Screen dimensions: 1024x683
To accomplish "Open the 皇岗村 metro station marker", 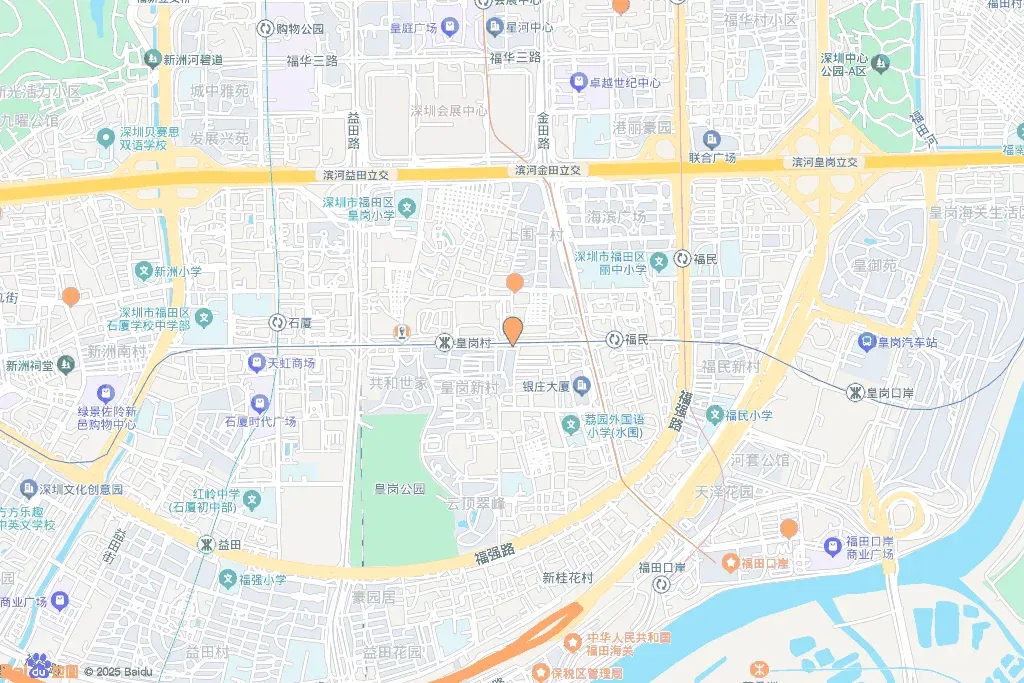I will pos(444,342).
